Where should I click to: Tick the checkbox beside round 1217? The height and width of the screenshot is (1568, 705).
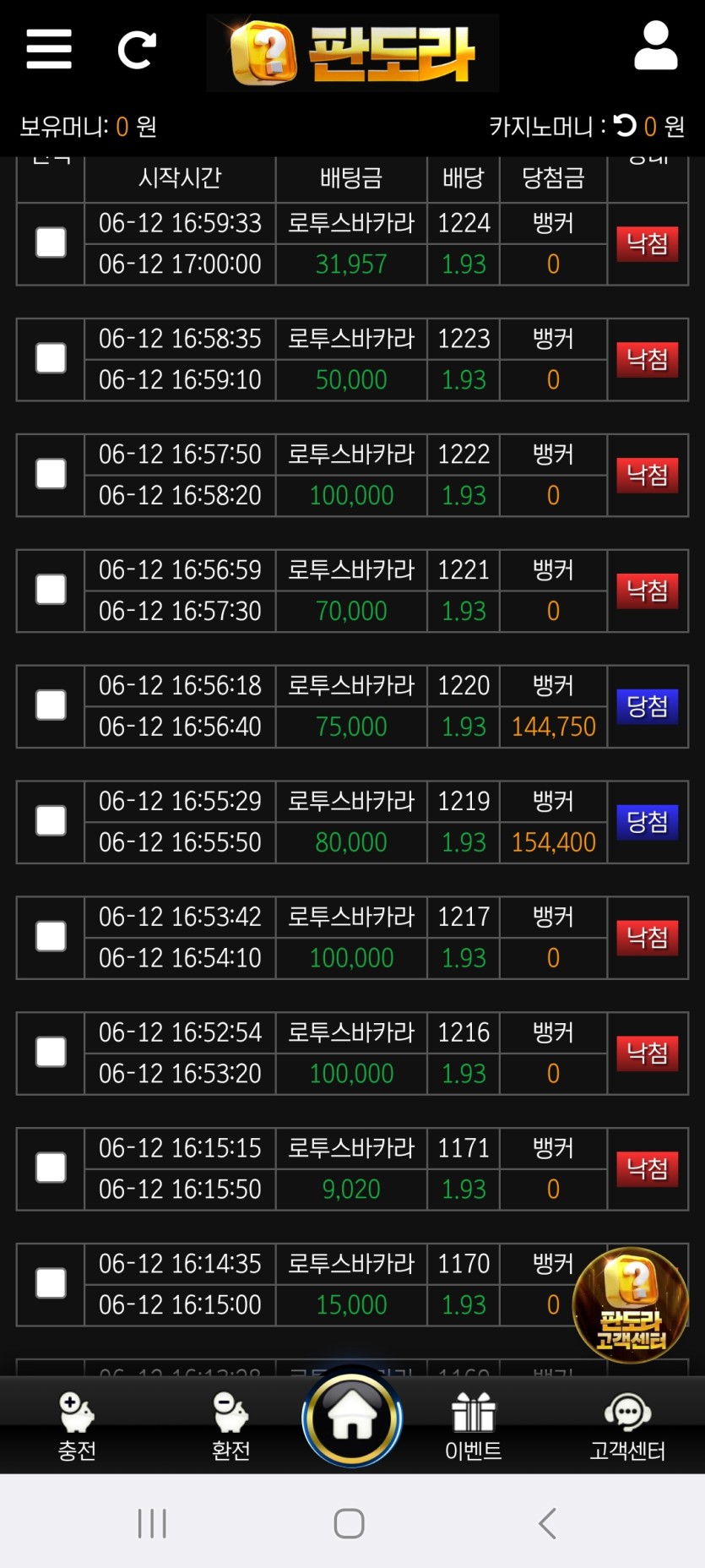click(x=51, y=936)
